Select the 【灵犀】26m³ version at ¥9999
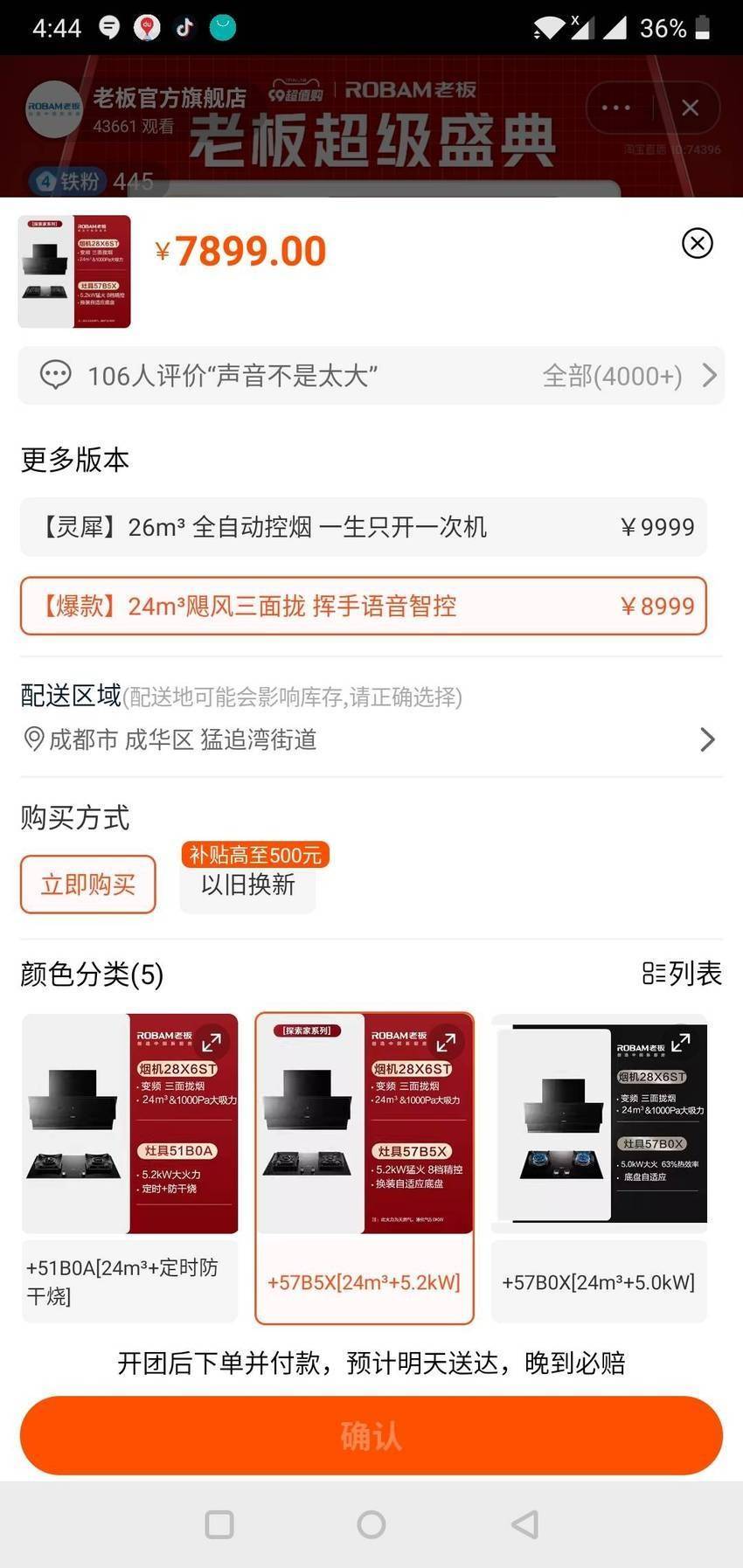Image resolution: width=743 pixels, height=1568 pixels. coord(364,527)
